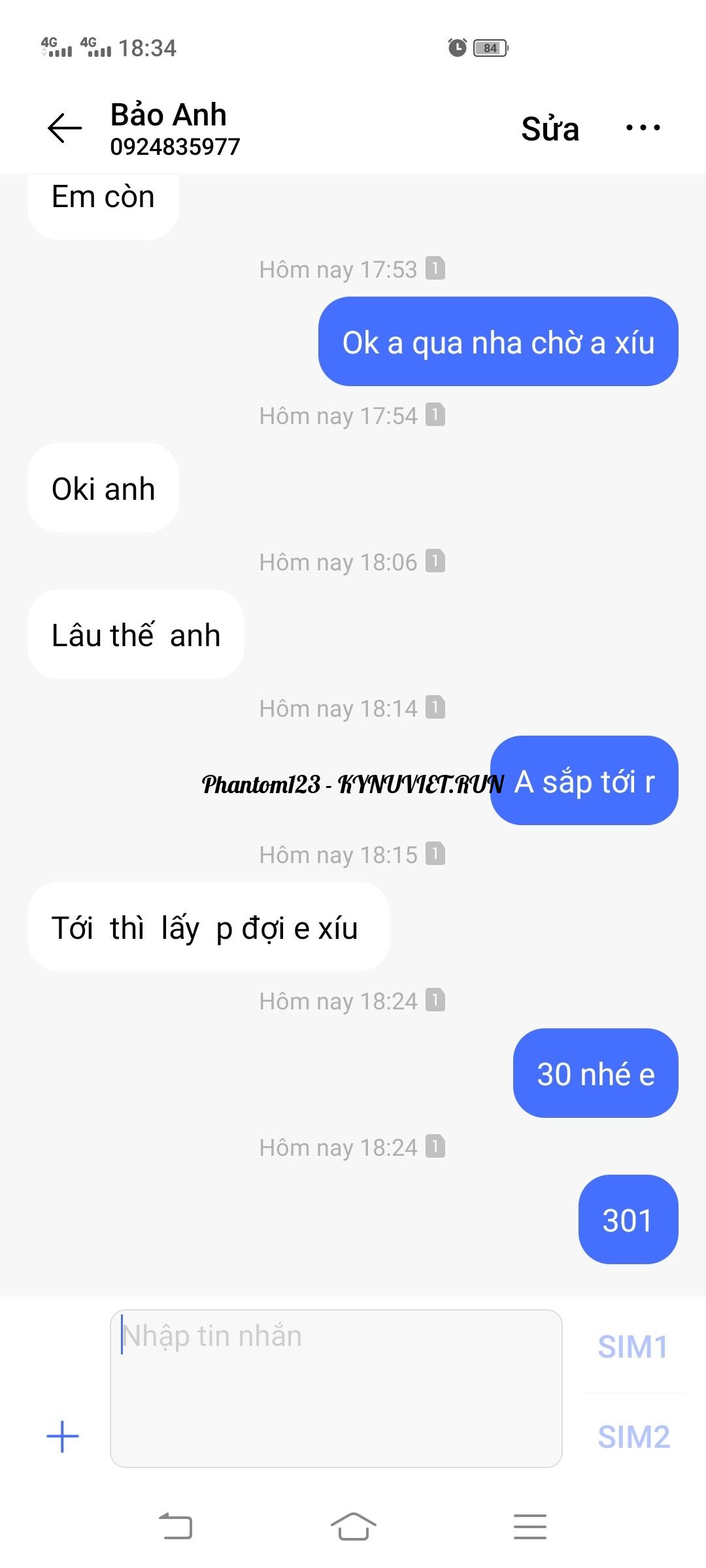
Task: Send using SIM1
Action: click(x=633, y=1347)
